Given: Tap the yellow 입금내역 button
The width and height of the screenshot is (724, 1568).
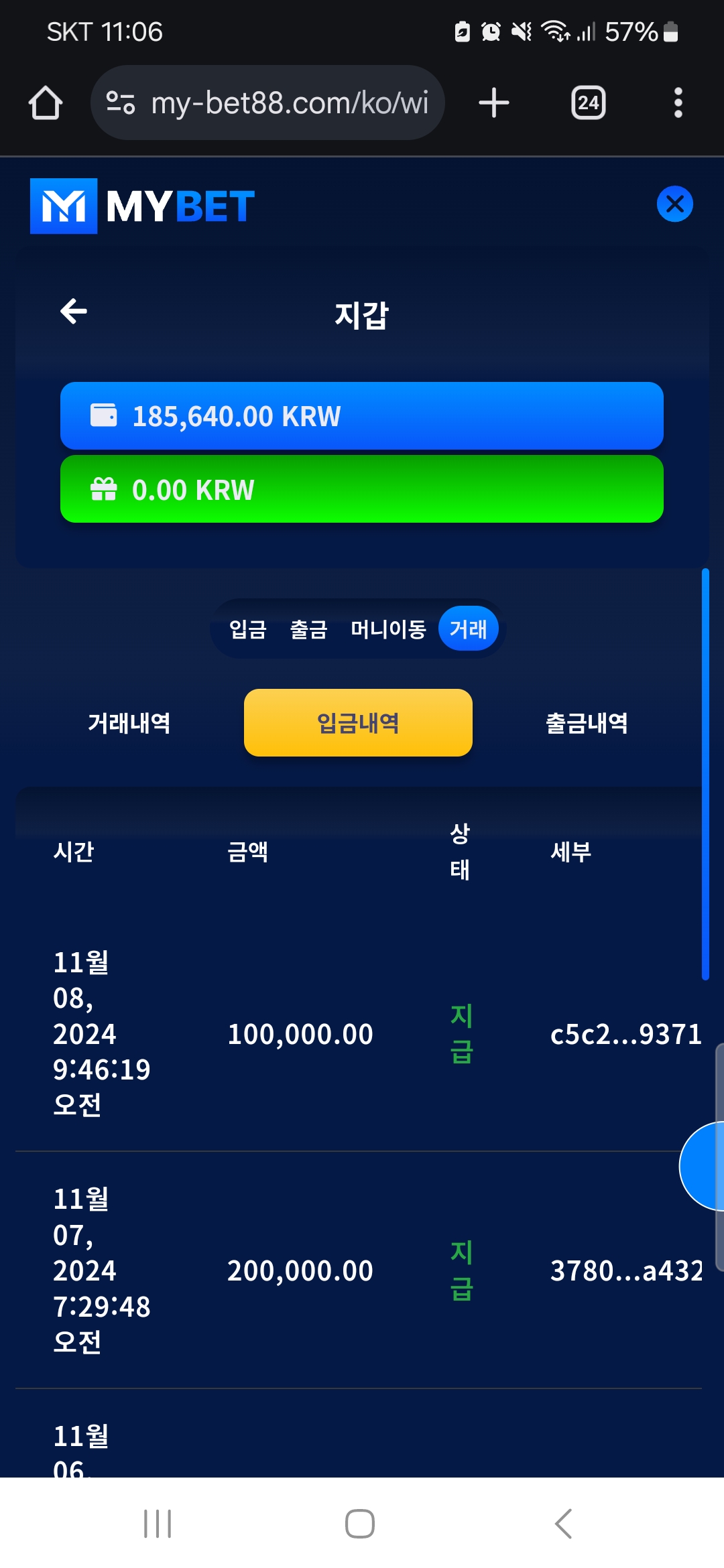Looking at the screenshot, I should click(x=358, y=723).
